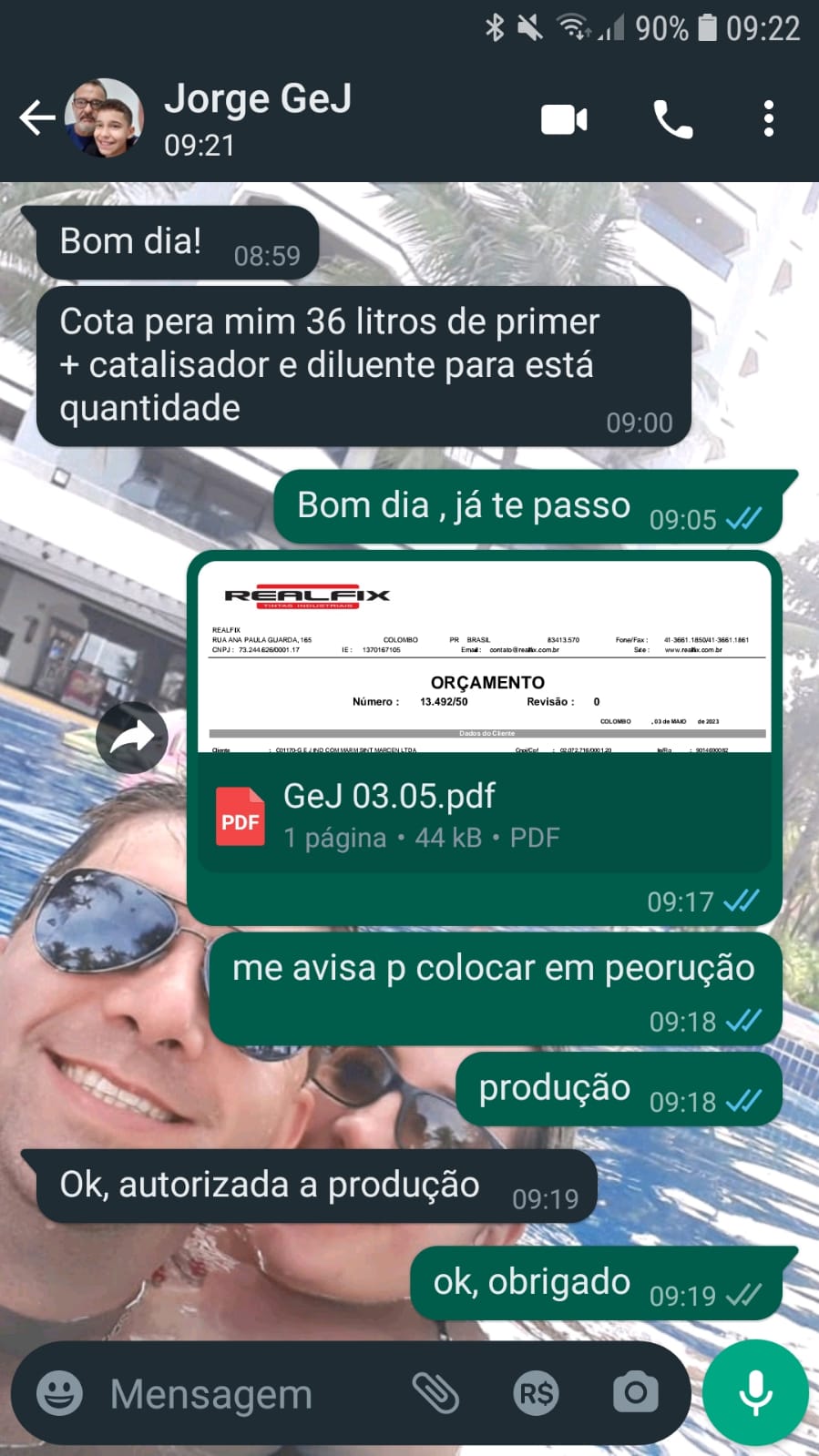
Task: Start a voice call with Jorge GeJ
Action: [x=673, y=119]
